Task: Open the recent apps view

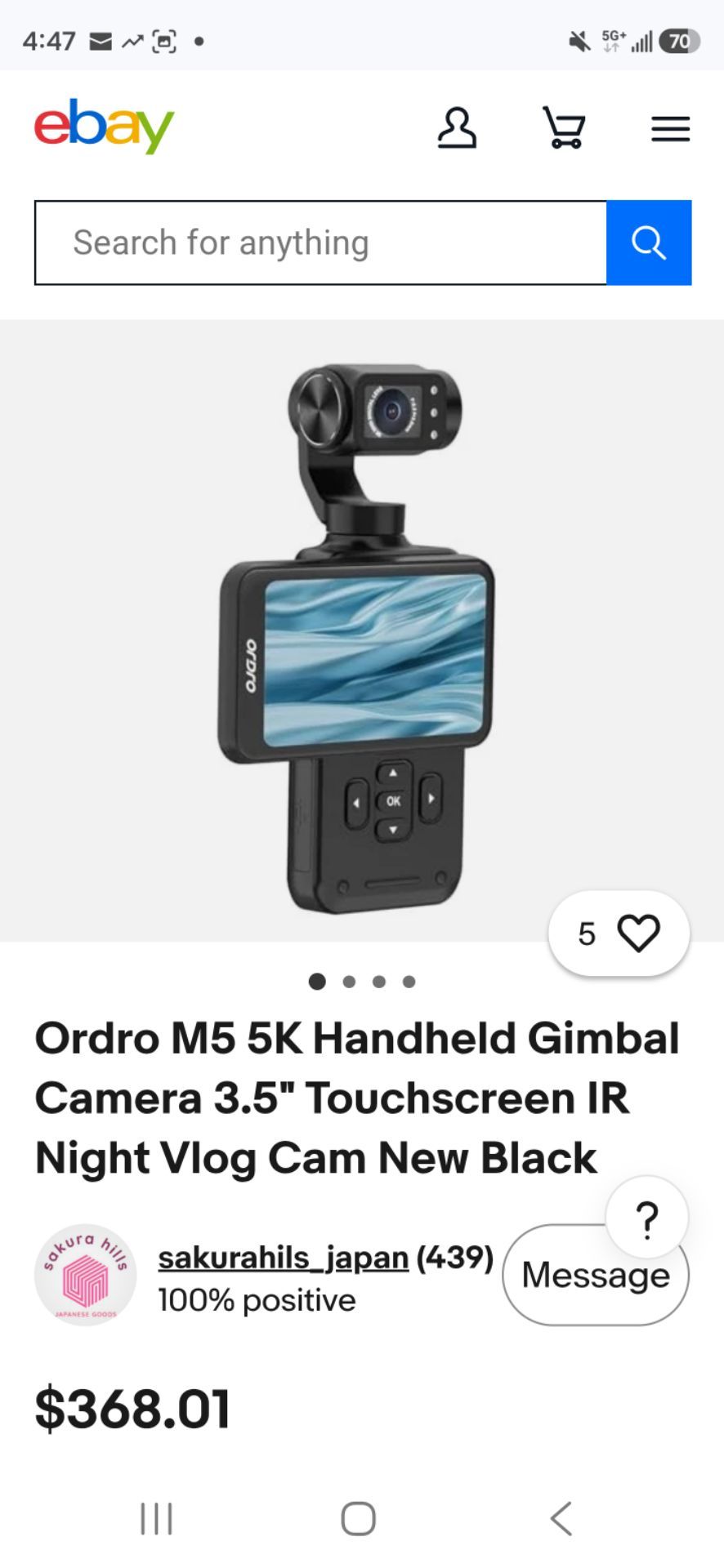Action: tap(156, 1519)
